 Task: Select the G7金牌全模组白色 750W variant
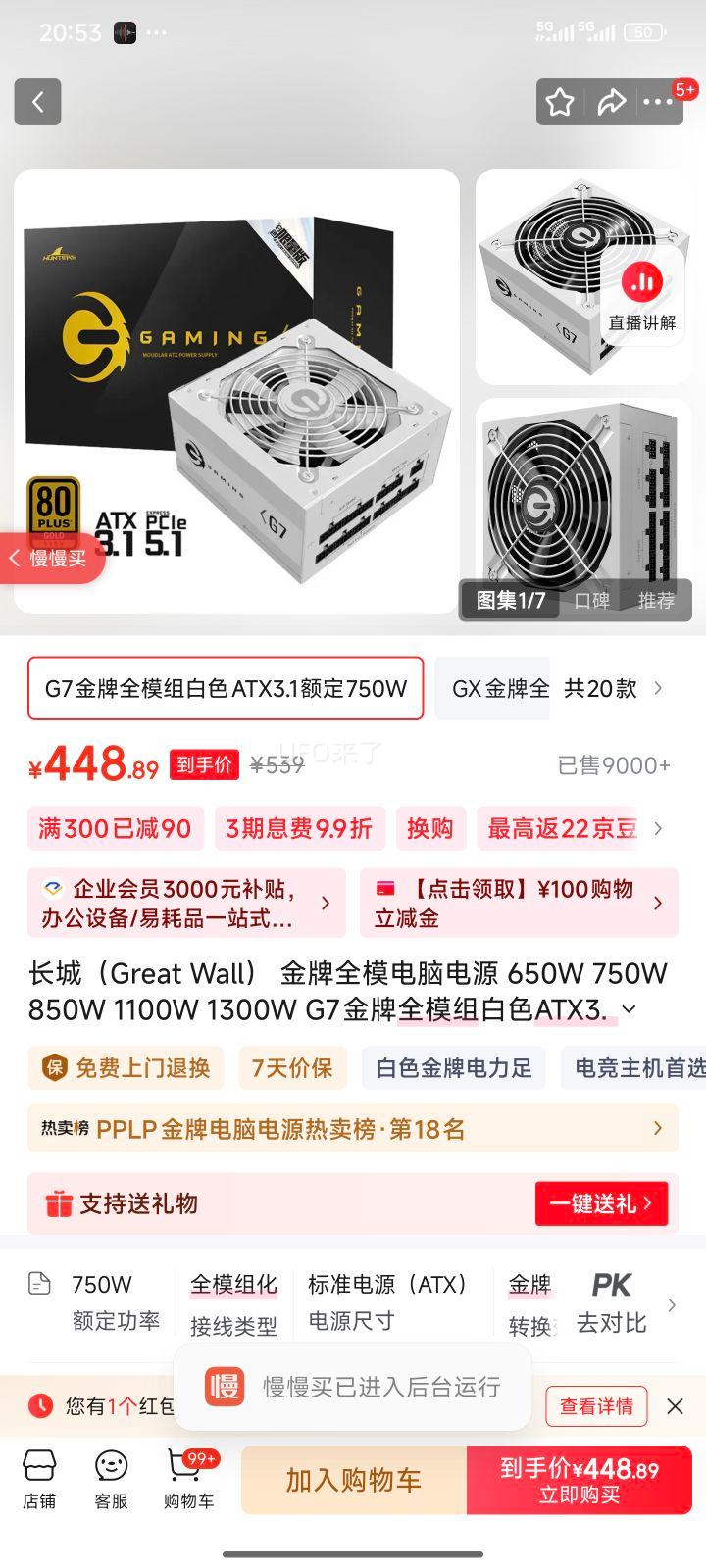coord(225,689)
